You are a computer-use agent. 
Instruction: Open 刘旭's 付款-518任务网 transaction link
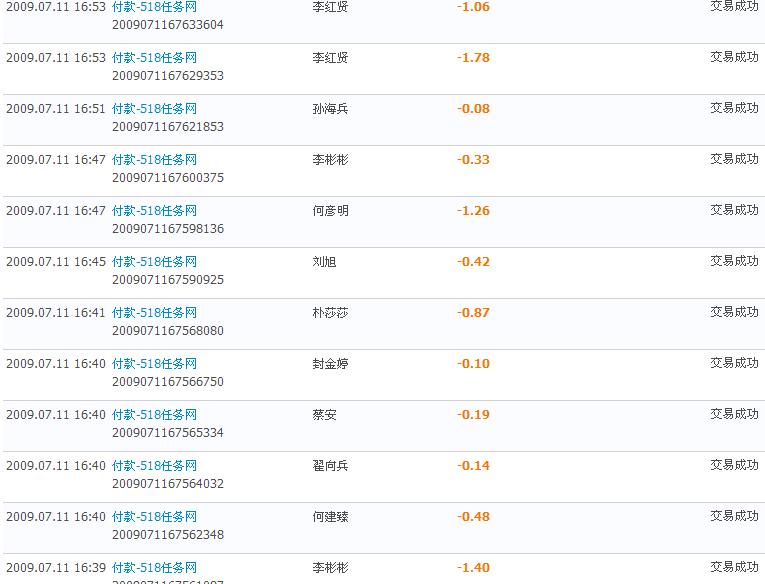(x=154, y=262)
